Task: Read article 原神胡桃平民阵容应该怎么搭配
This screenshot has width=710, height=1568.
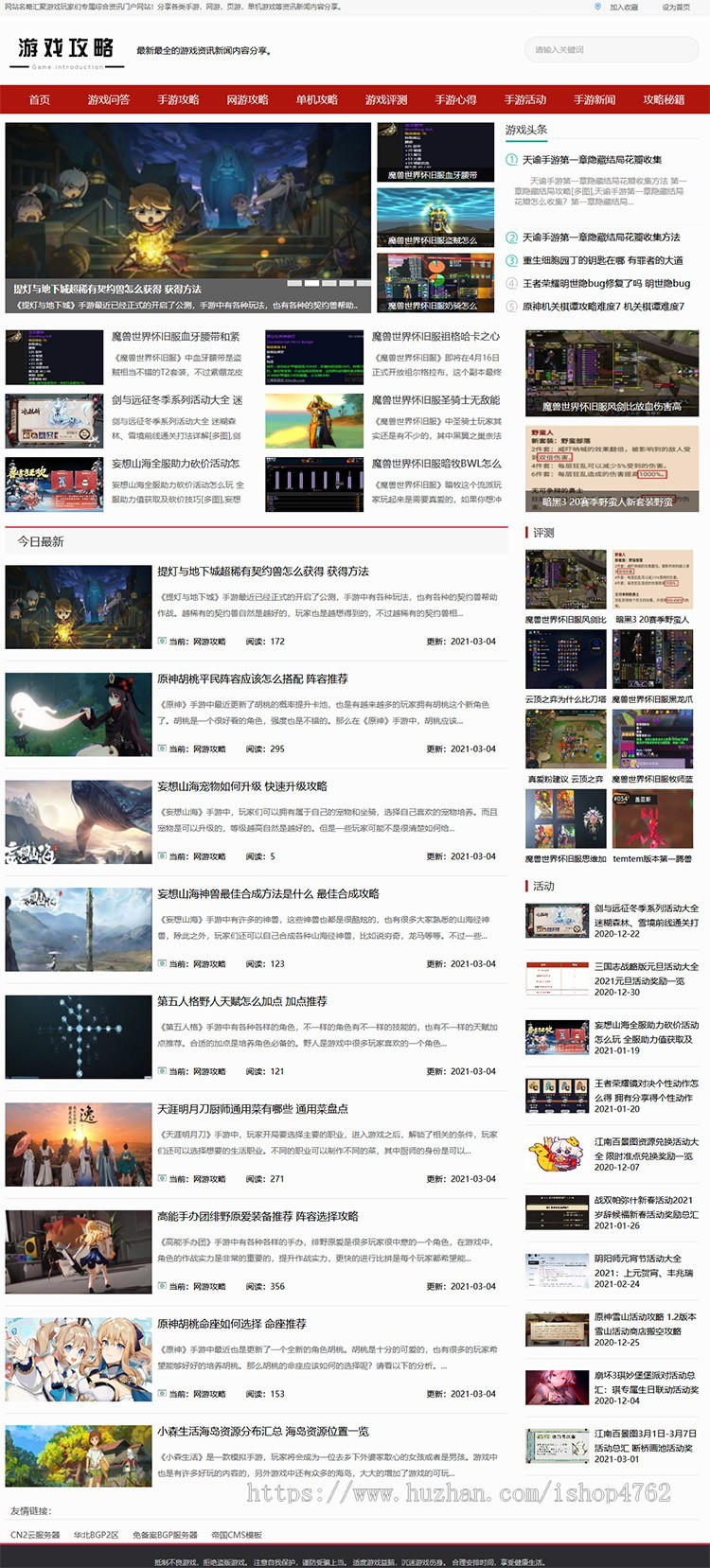Action: coord(252,679)
